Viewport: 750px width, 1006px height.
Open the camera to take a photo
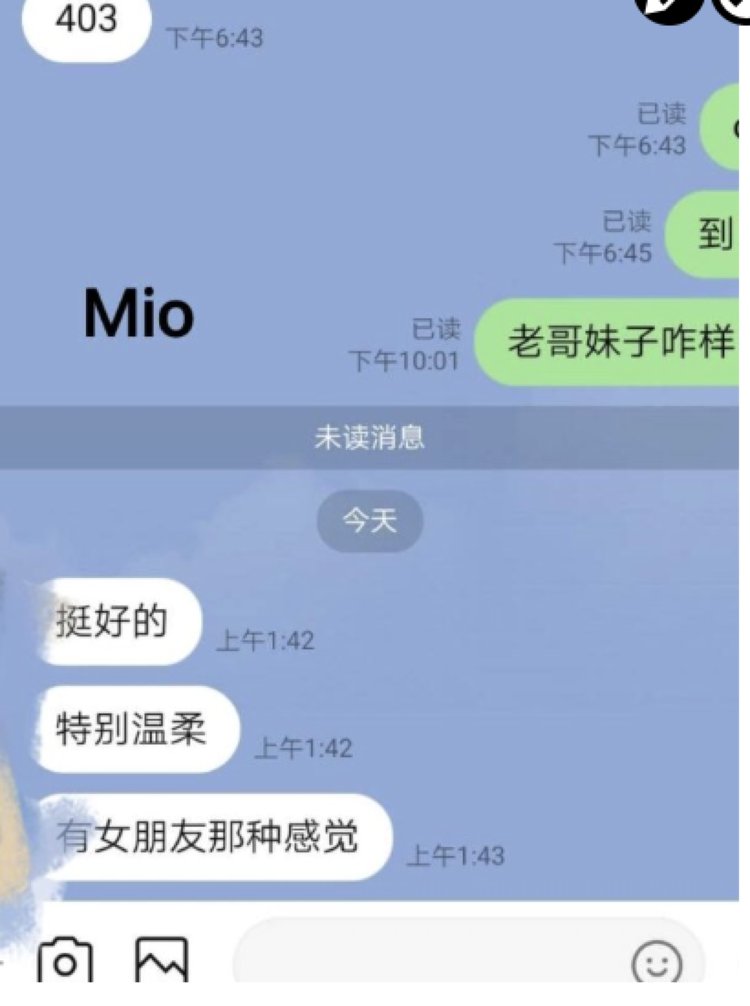point(65,962)
